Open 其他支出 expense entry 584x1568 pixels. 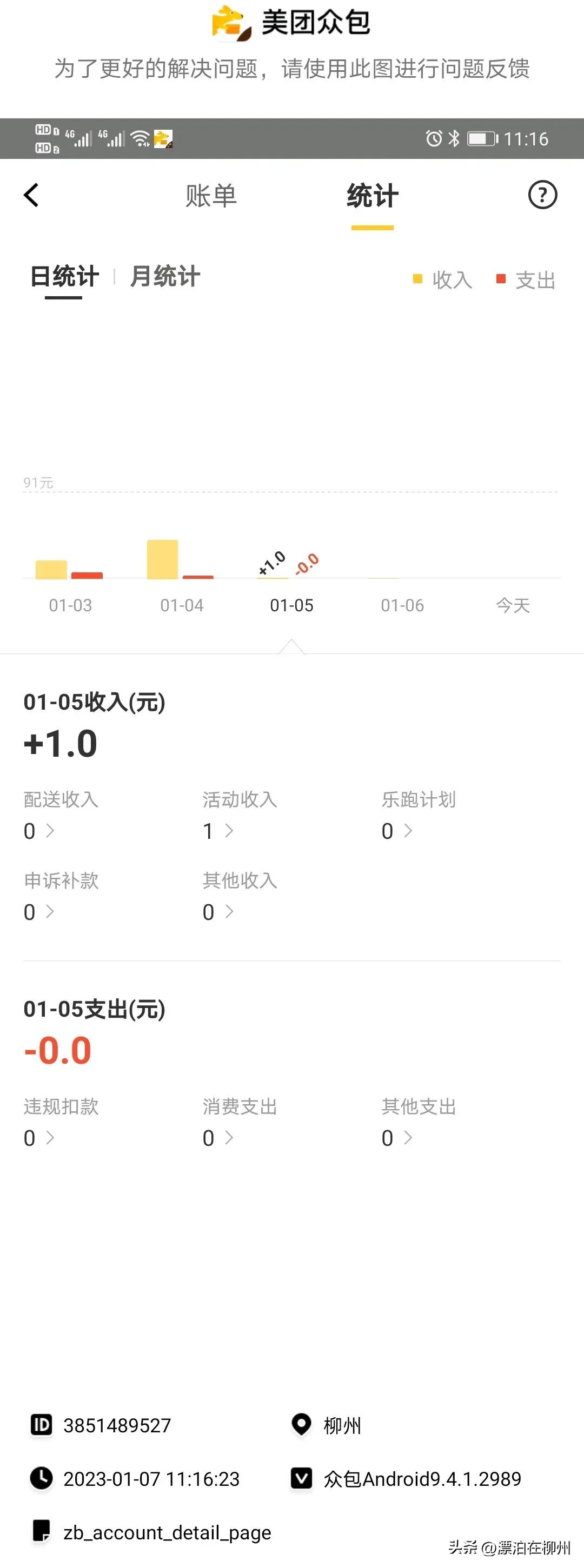[397, 1138]
